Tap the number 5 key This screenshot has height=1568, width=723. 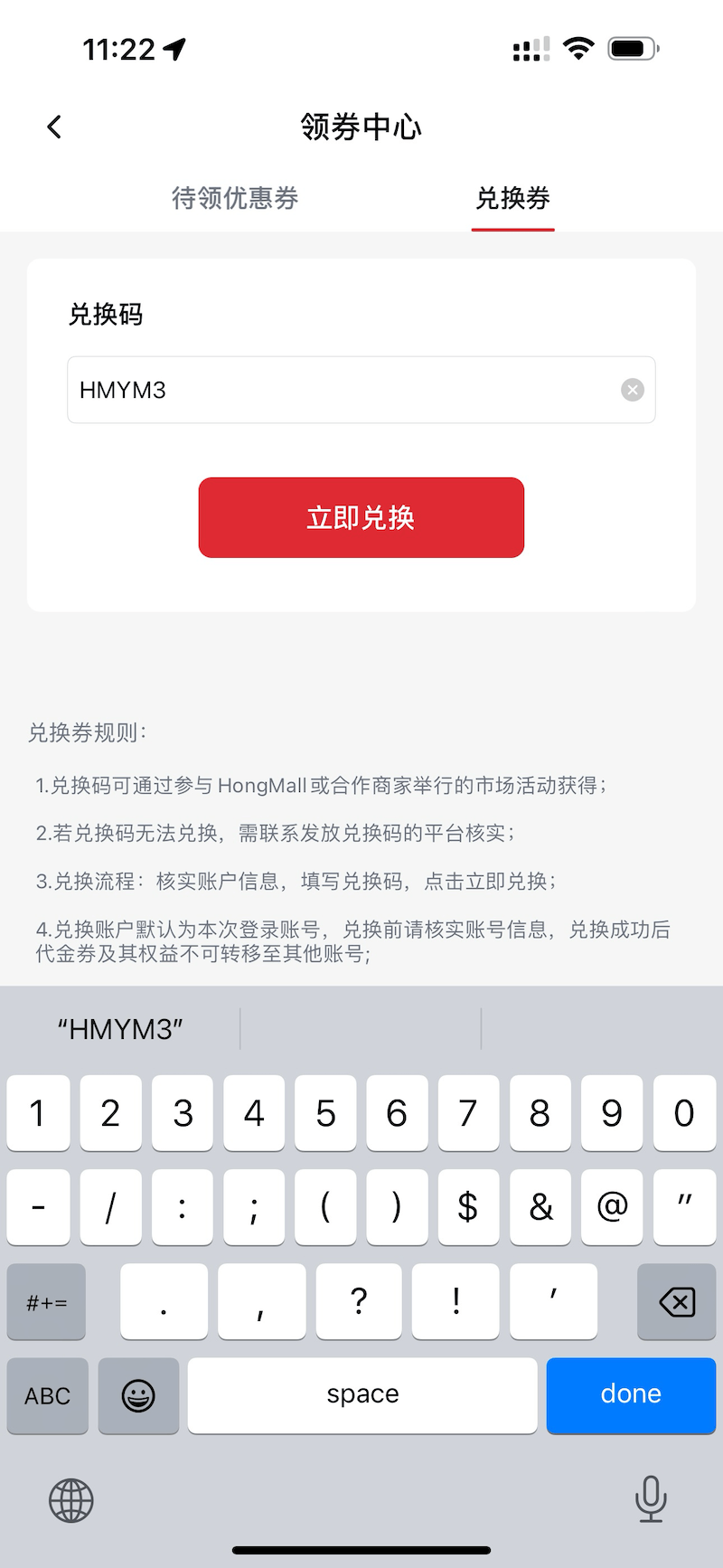(x=325, y=1113)
